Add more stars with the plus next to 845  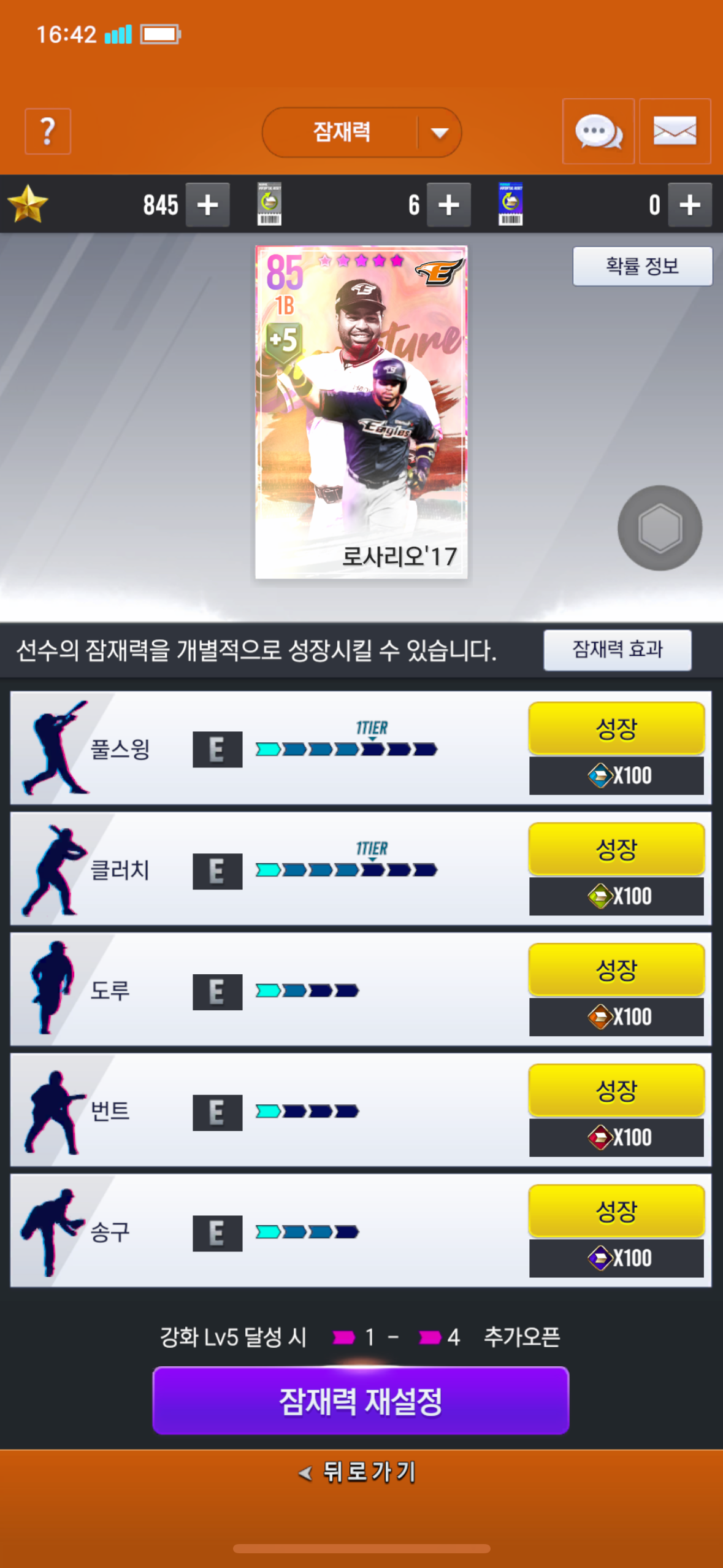208,204
